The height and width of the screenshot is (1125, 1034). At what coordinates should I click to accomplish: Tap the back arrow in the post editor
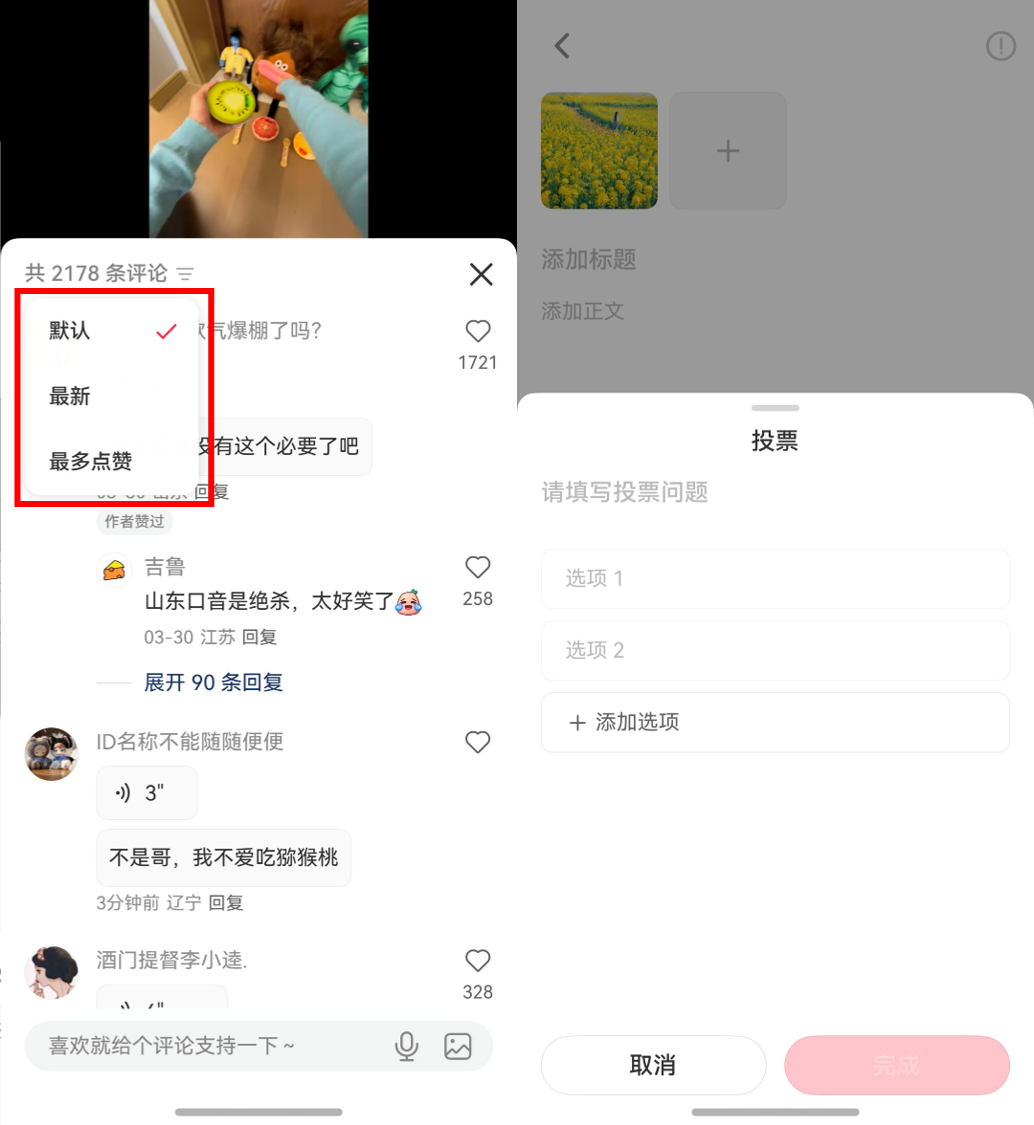coord(561,45)
